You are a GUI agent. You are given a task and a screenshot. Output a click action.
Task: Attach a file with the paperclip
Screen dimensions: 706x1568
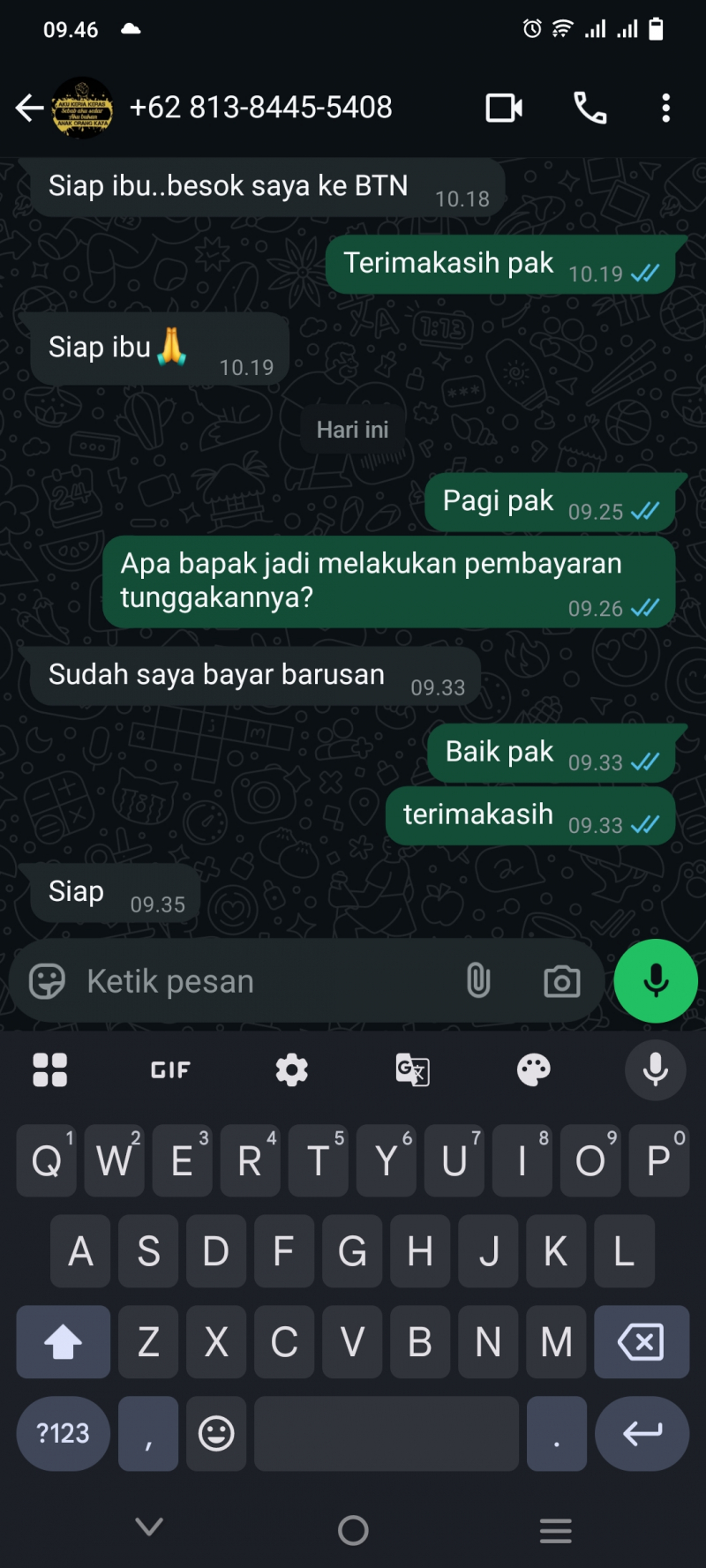[477, 981]
